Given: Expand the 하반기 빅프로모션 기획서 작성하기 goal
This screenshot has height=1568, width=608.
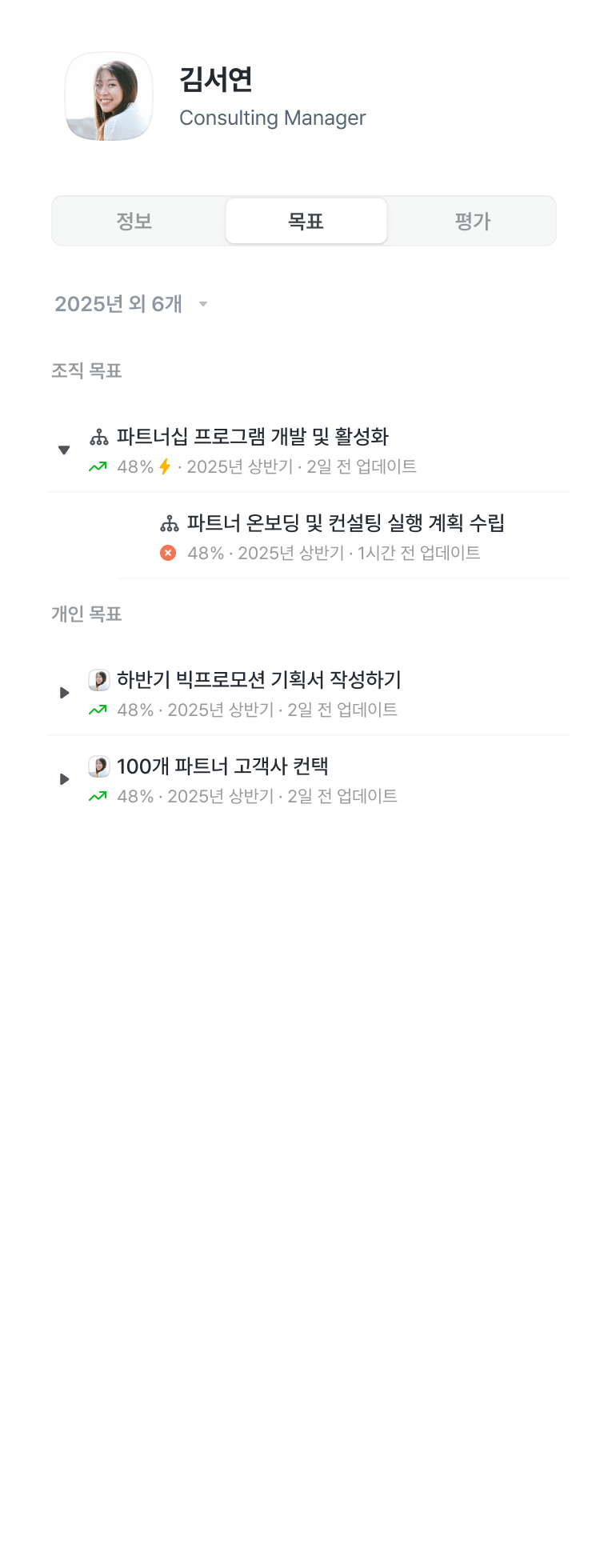Looking at the screenshot, I should (65, 693).
